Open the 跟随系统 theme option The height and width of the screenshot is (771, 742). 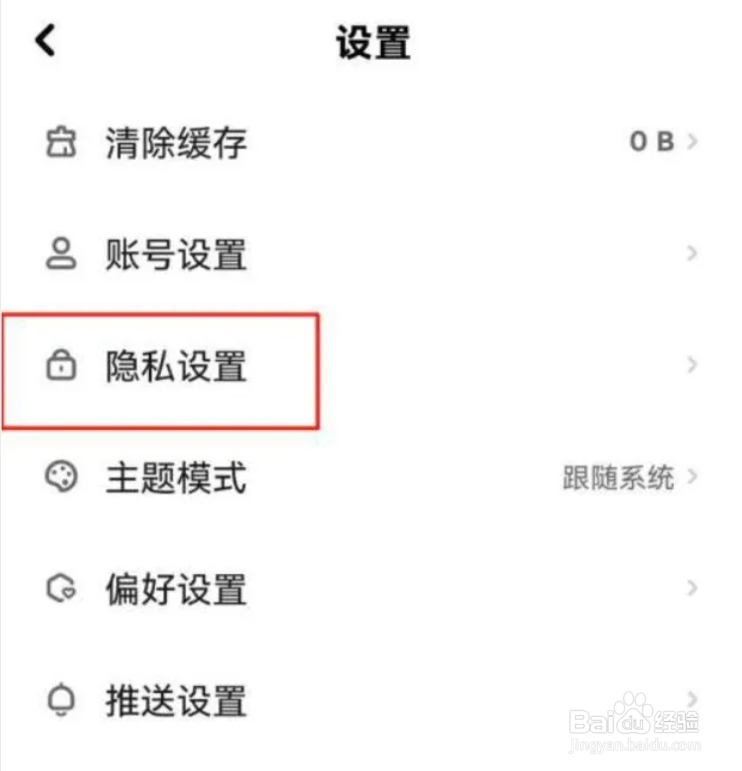click(x=620, y=478)
